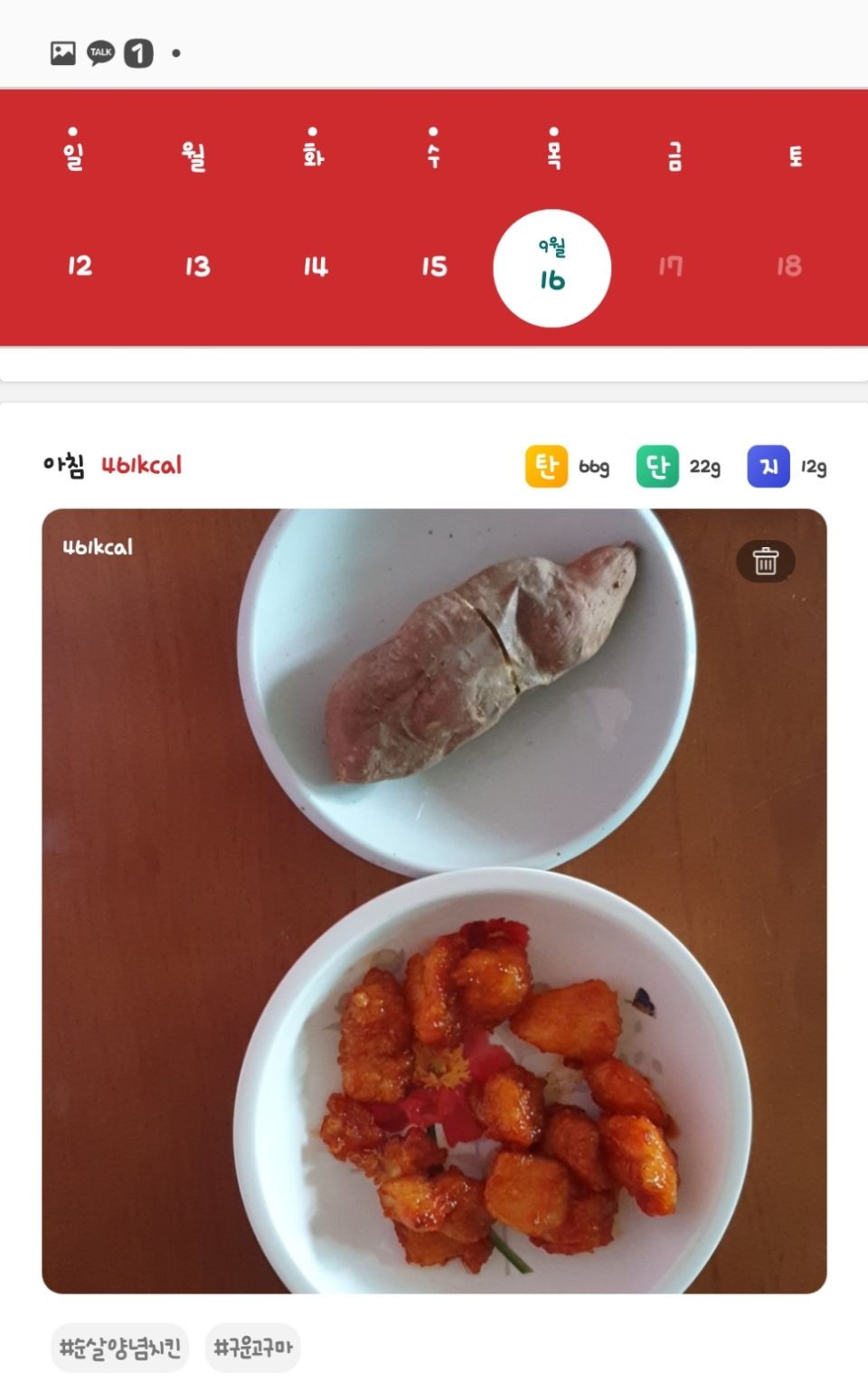Select Sunday the 12th in calendar
This screenshot has height=1400, width=868.
[x=80, y=266]
